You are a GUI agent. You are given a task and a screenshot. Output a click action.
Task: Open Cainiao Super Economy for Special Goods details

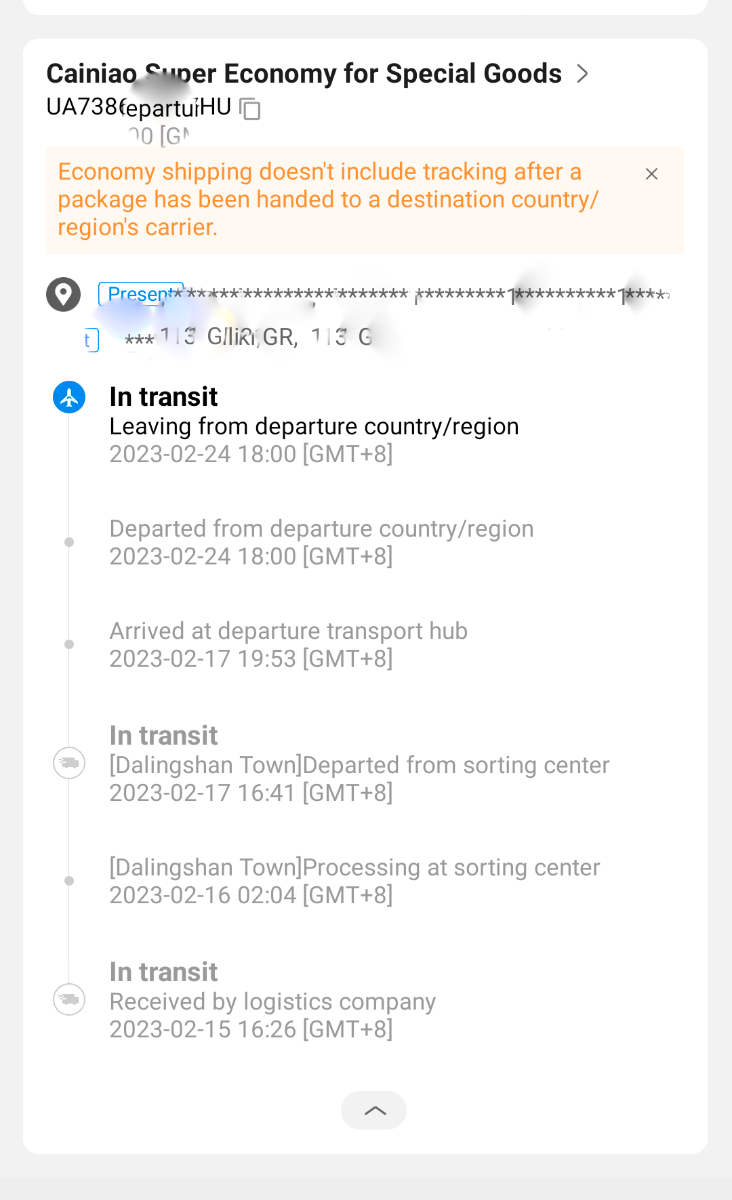318,74
